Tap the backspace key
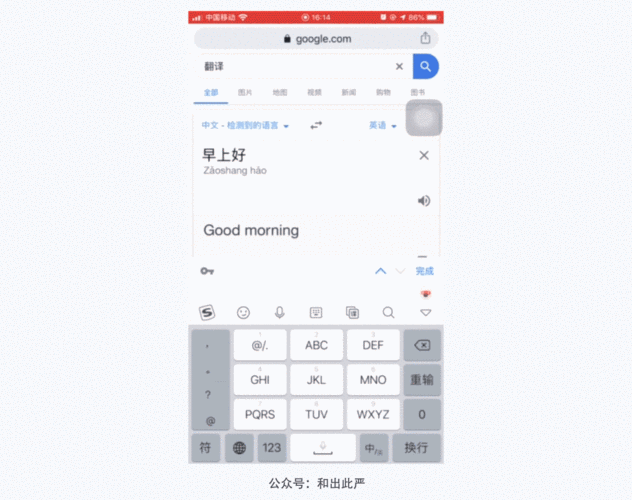The image size is (632, 500). [422, 345]
